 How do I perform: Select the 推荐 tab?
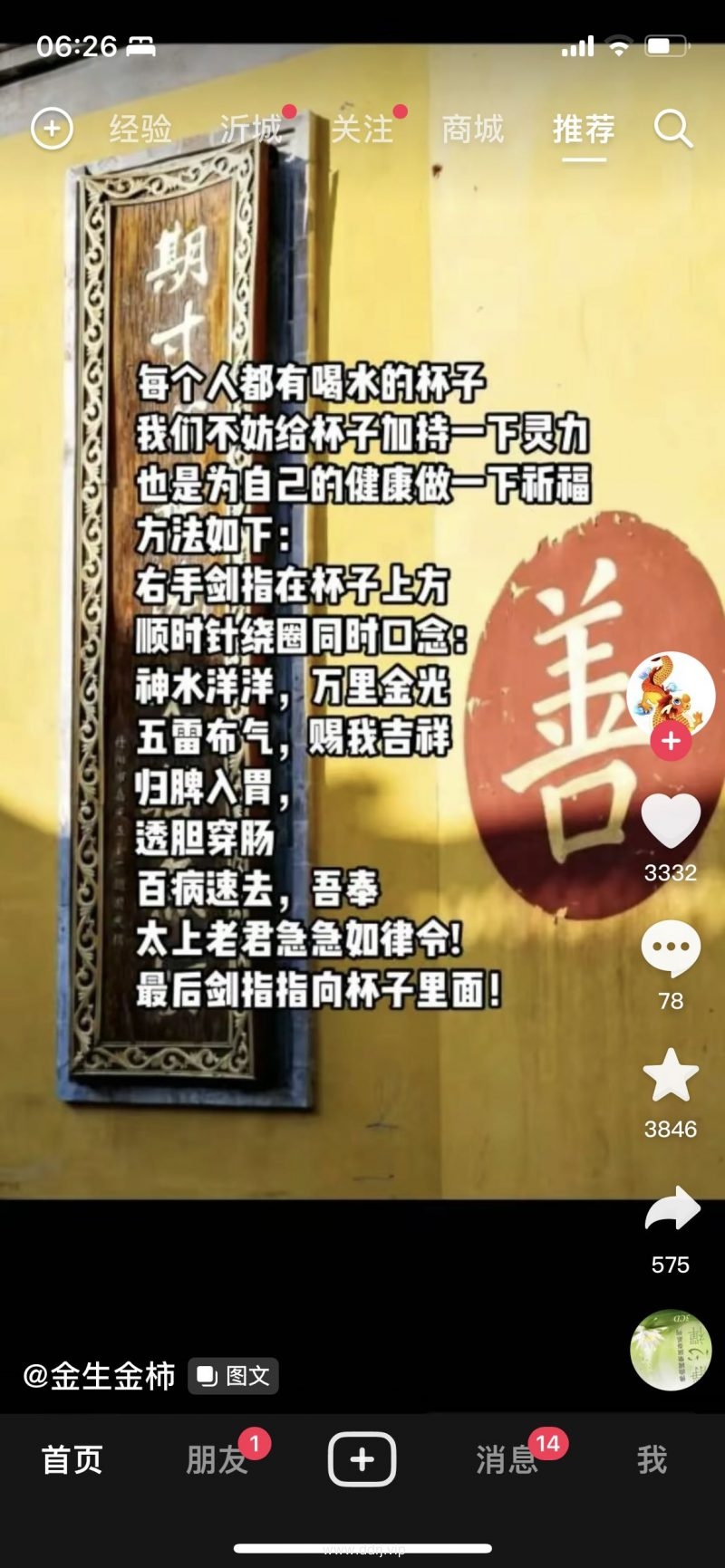(584, 129)
